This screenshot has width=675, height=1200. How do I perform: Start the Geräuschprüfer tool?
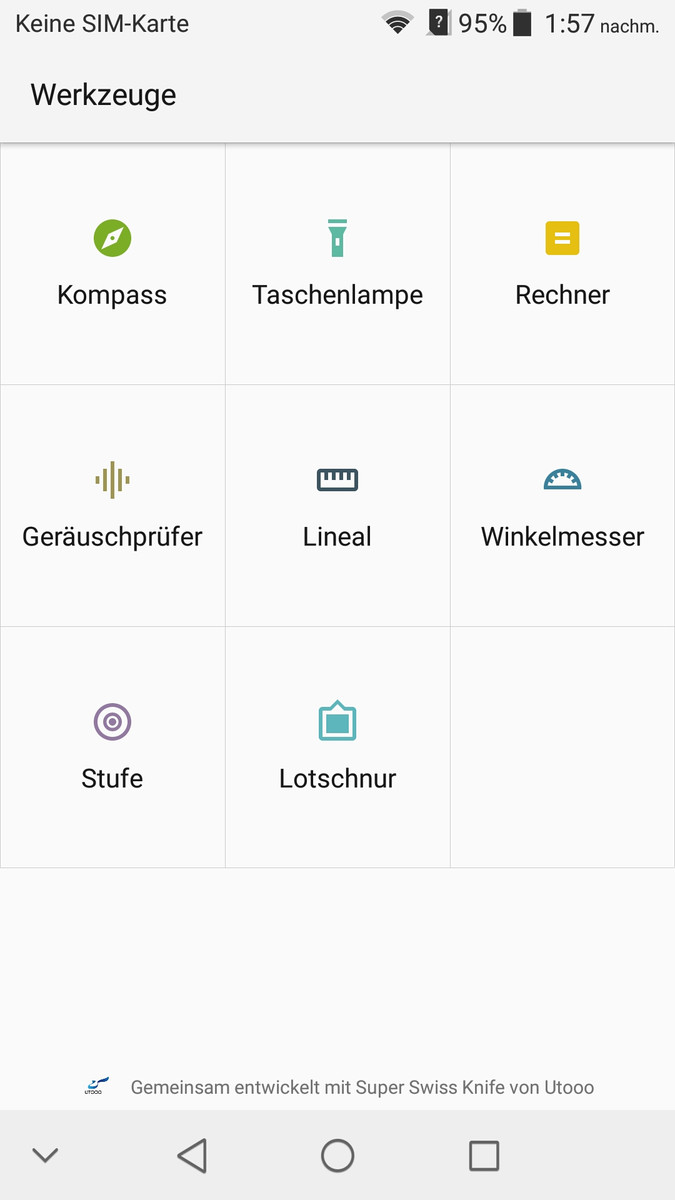112,506
